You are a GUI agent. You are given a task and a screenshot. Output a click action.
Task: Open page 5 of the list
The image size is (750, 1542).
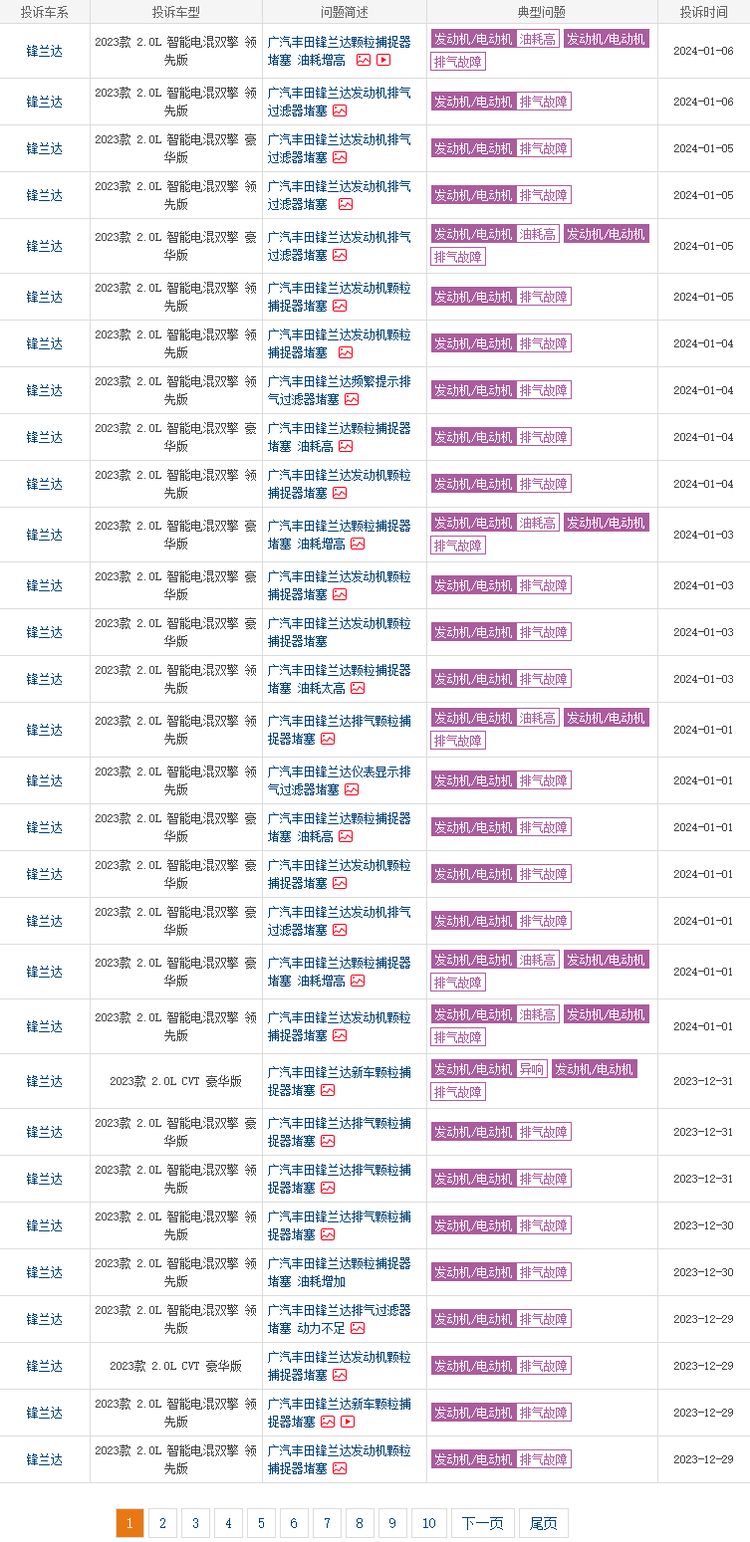[x=260, y=1523]
